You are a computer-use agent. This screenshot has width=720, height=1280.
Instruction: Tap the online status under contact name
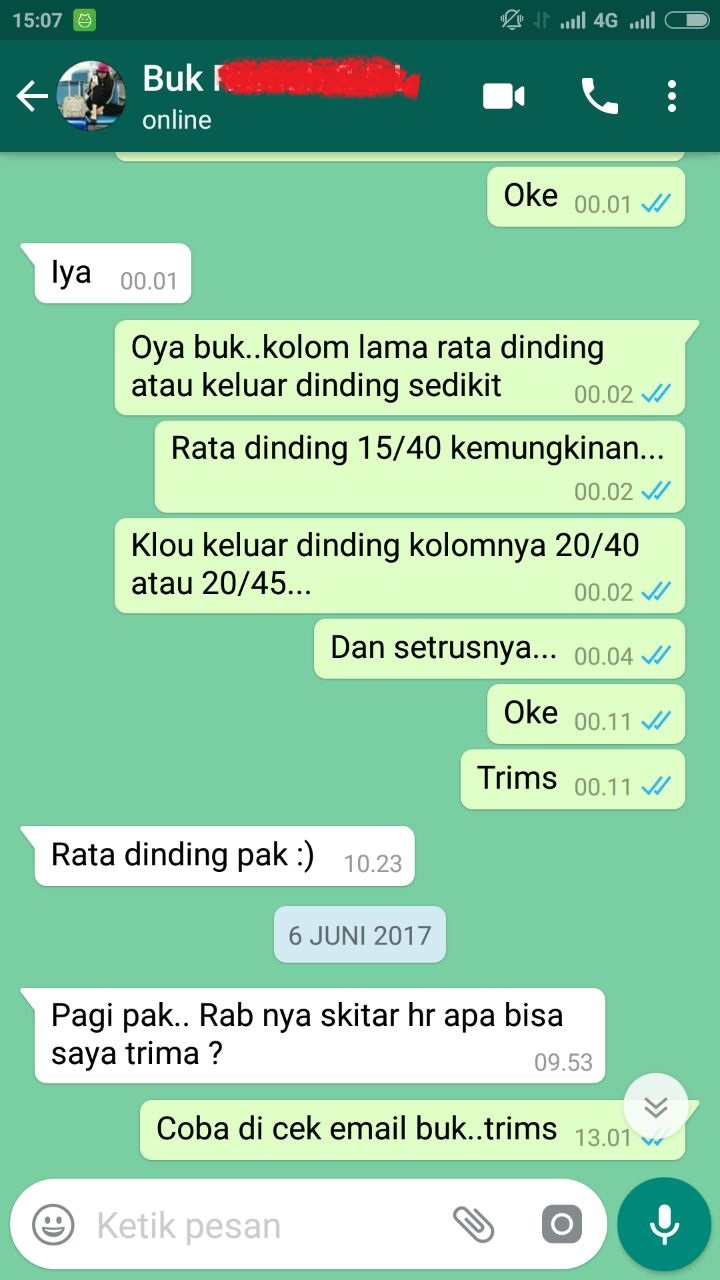point(178,119)
